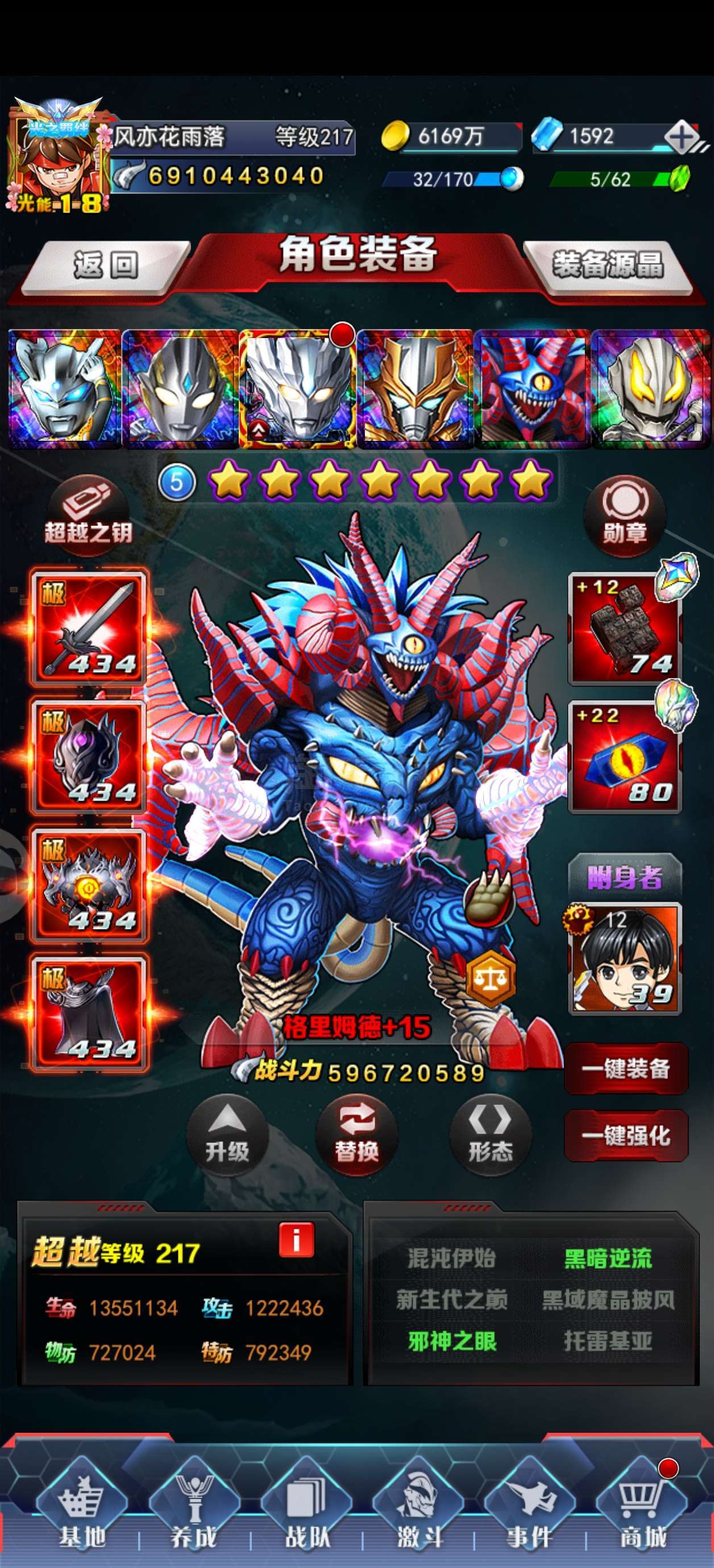714x1568 pixels.
Task: Add more diamonds with the plus icon
Action: pyautogui.click(x=682, y=137)
